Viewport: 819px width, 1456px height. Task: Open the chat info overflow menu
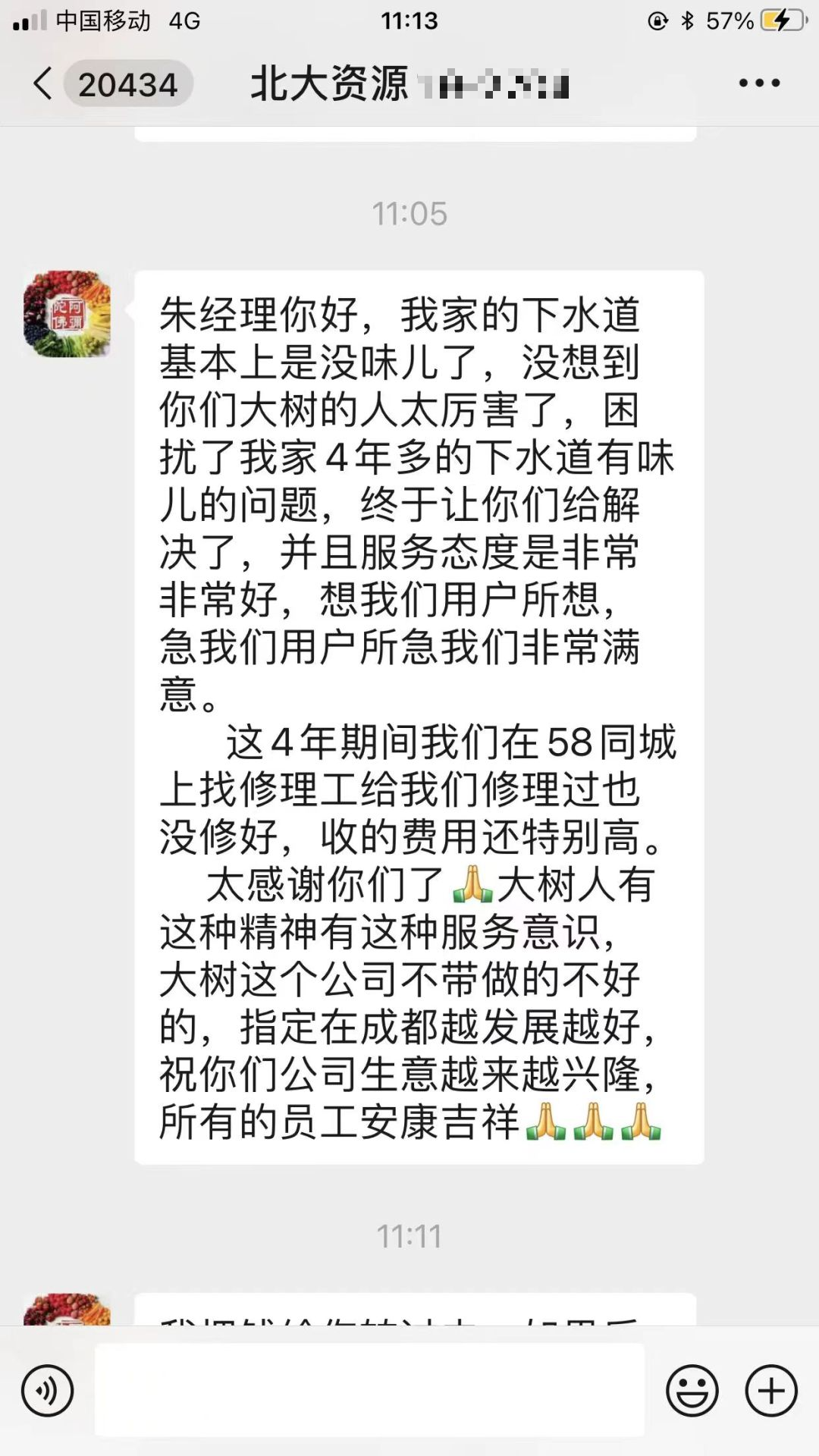(x=759, y=83)
